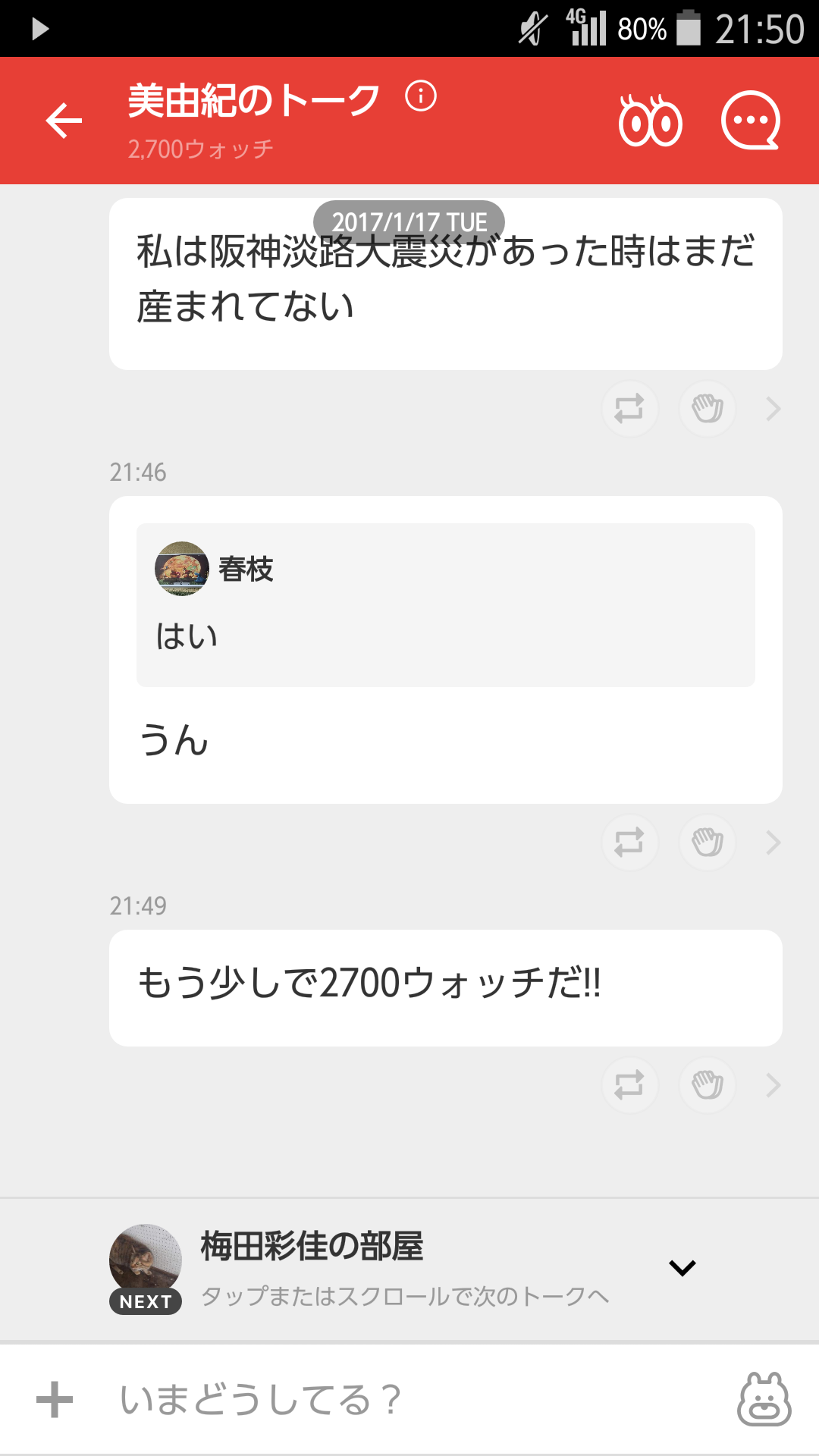Expand details of the first post via chevron

[x=773, y=409]
